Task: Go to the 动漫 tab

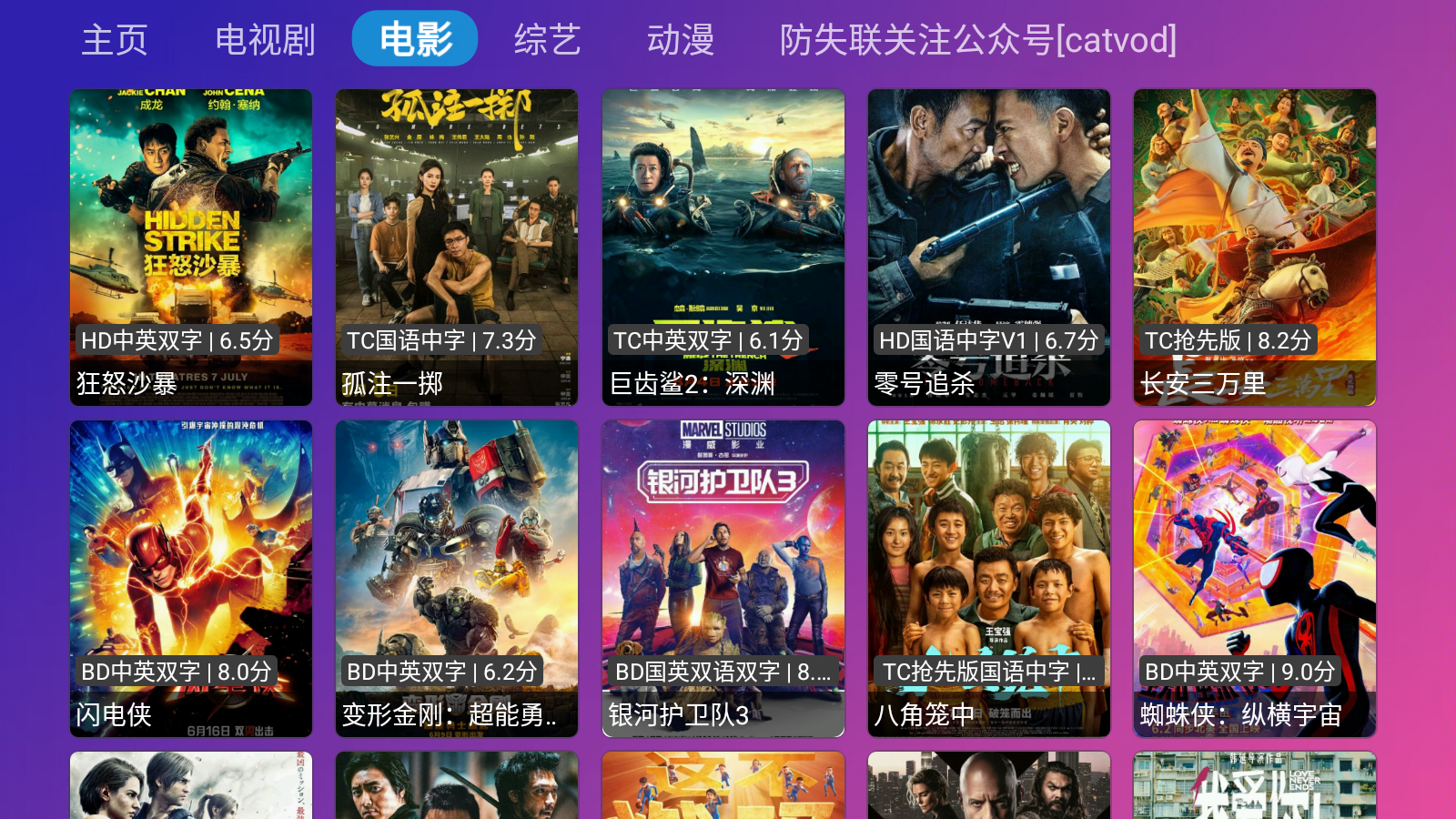Action: pos(680,40)
